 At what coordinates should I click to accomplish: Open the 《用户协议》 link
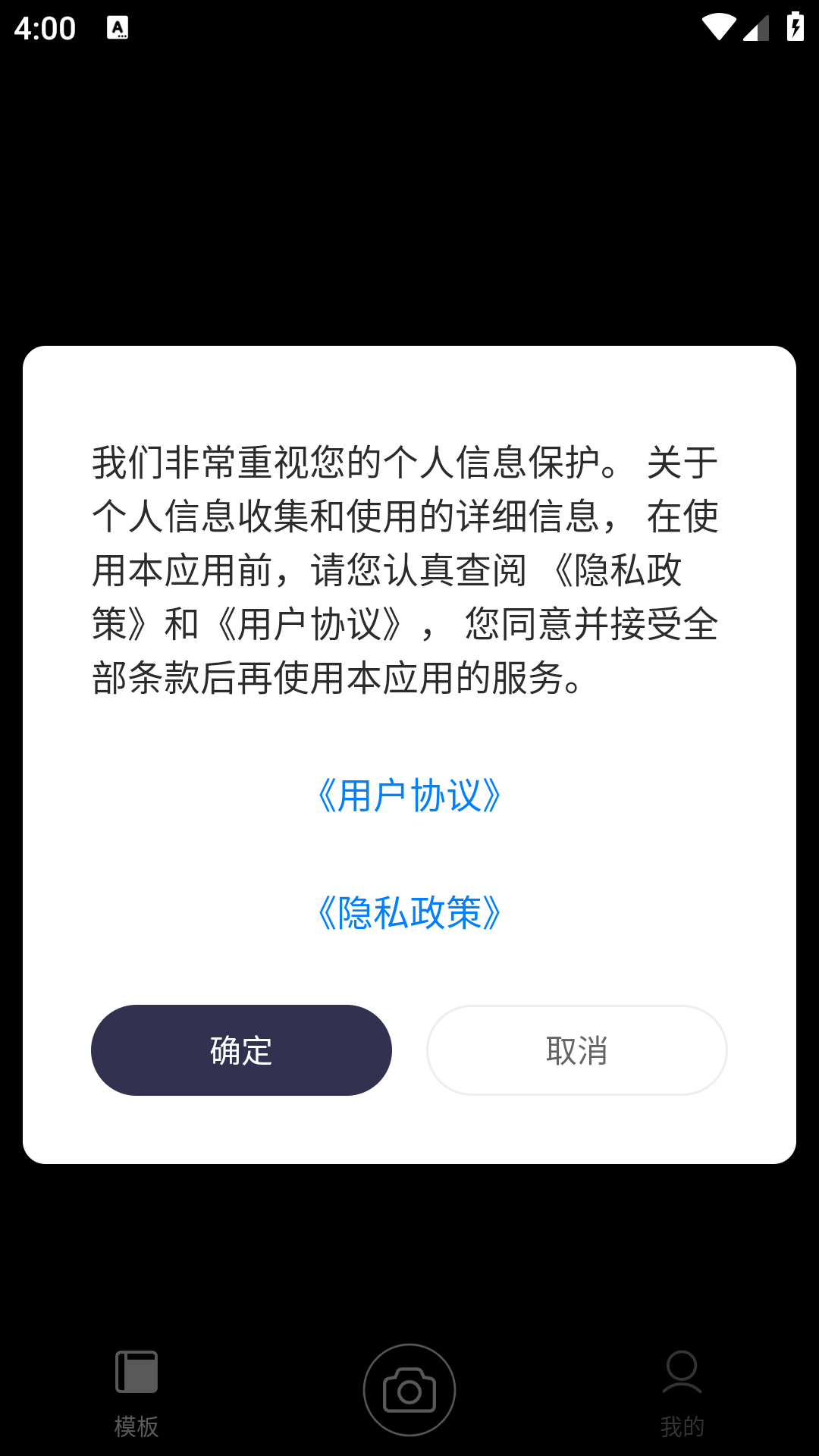click(409, 796)
